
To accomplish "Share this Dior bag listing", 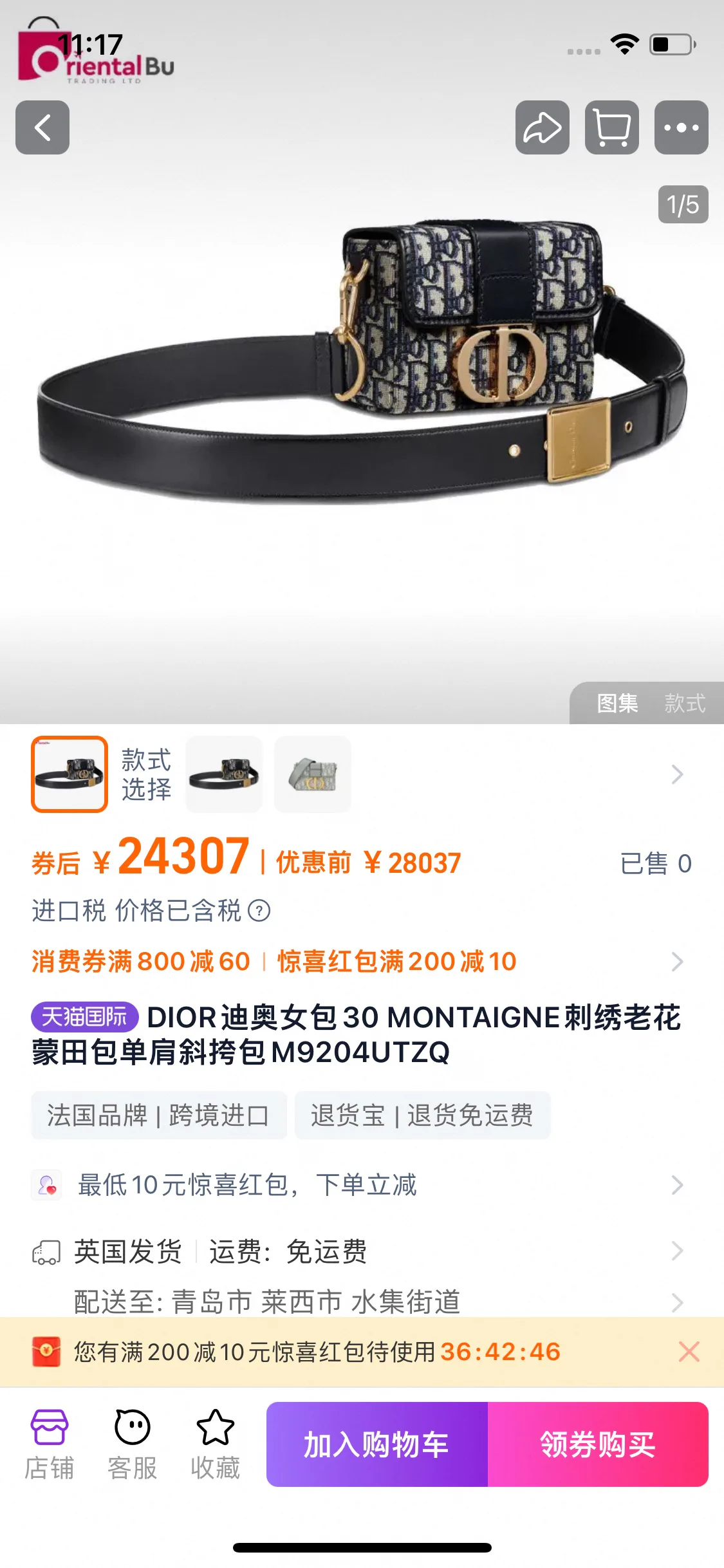I will pos(542,127).
